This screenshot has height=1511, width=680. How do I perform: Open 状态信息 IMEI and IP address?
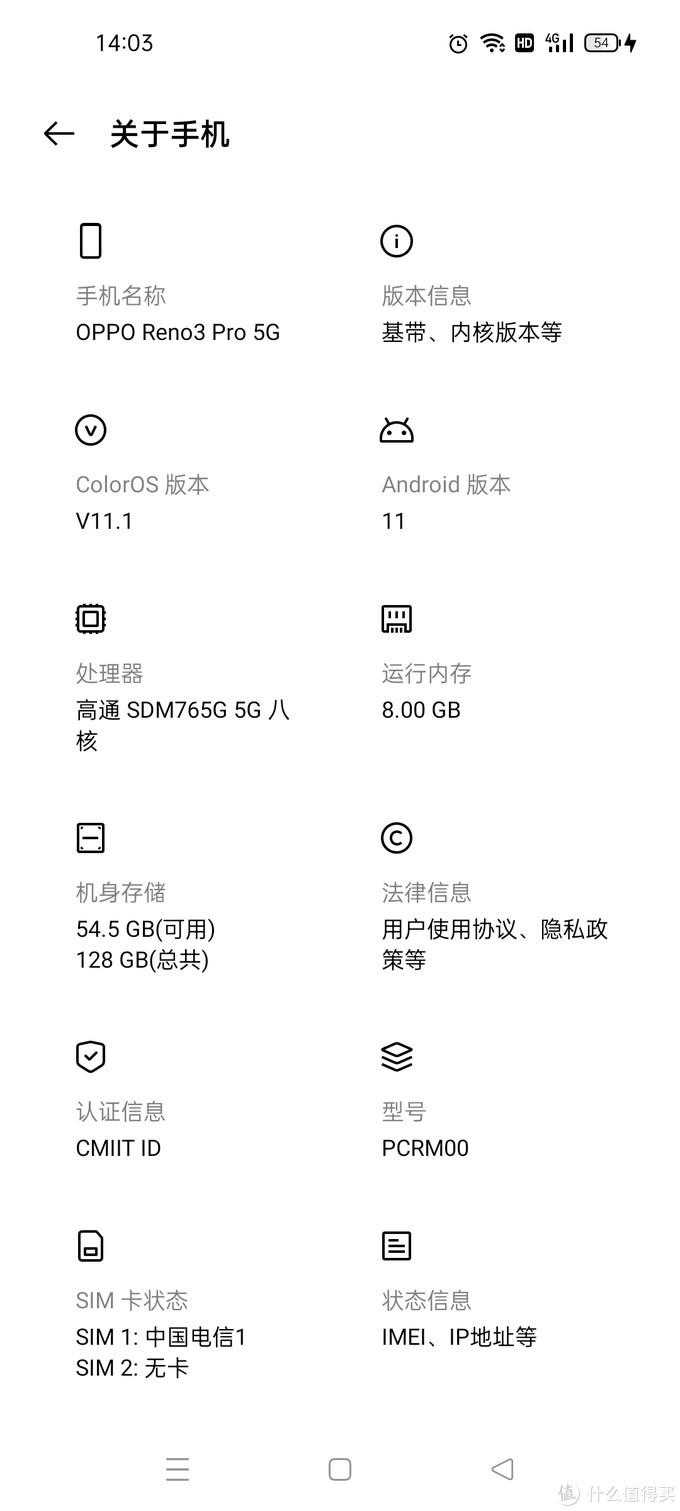[x=459, y=1319]
